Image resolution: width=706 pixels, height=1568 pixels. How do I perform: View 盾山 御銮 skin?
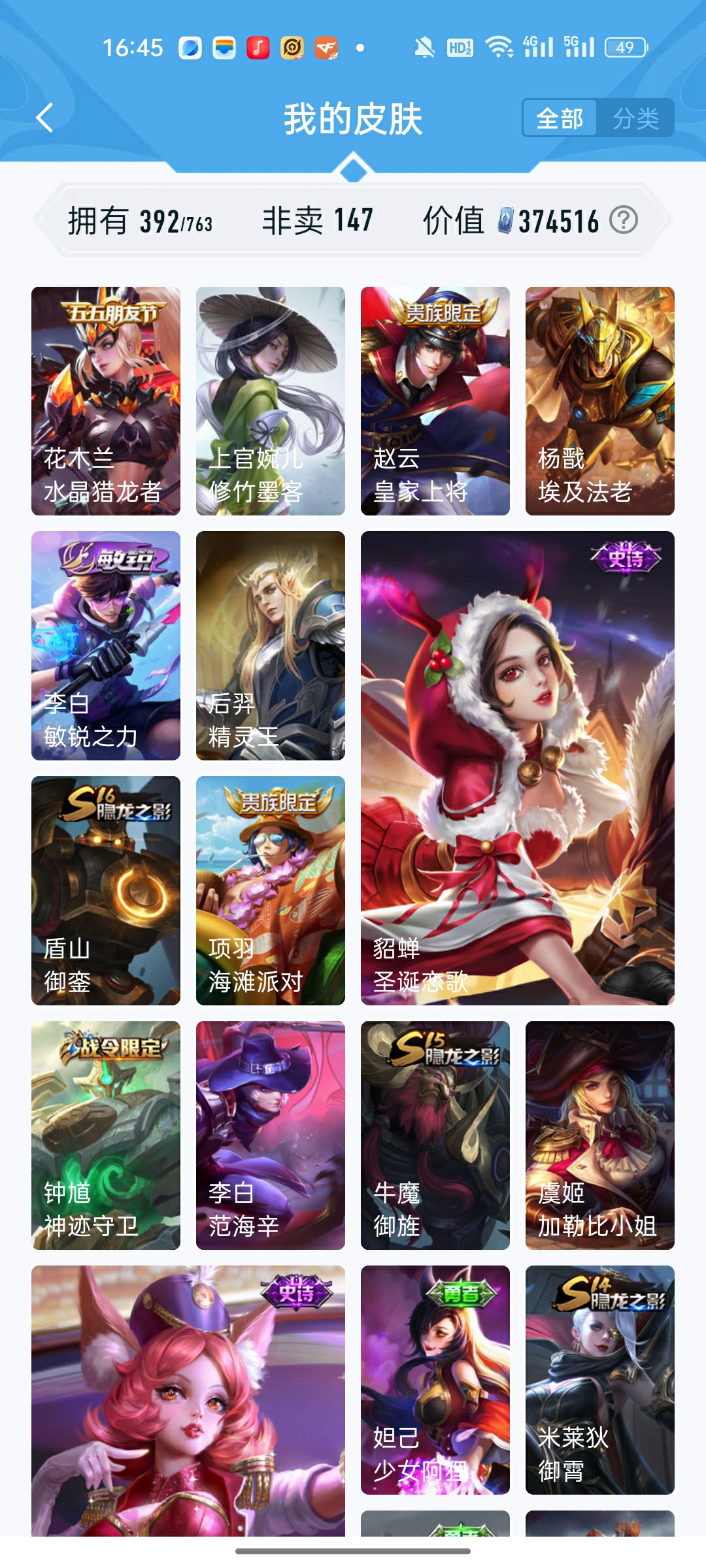(x=106, y=890)
